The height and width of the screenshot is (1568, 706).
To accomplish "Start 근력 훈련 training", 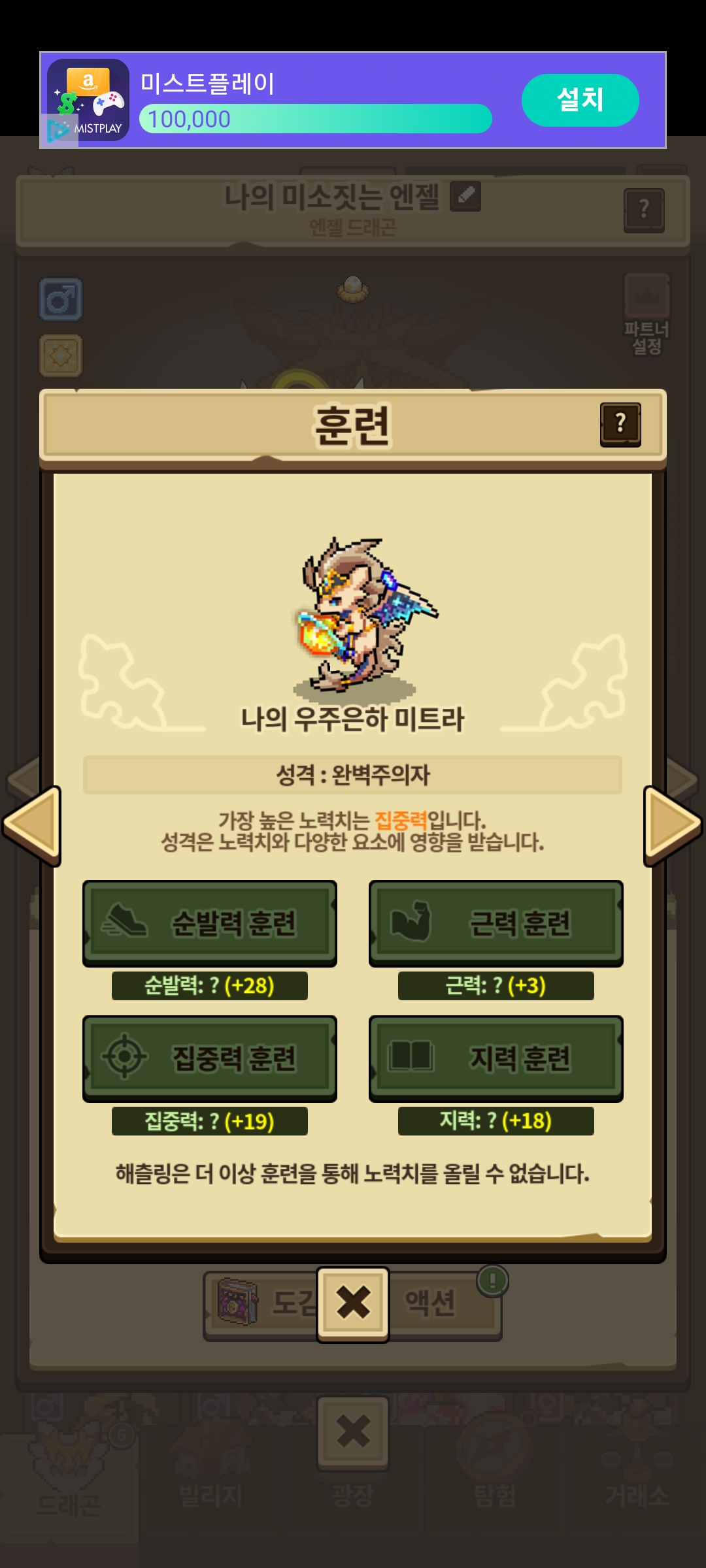I will (496, 923).
